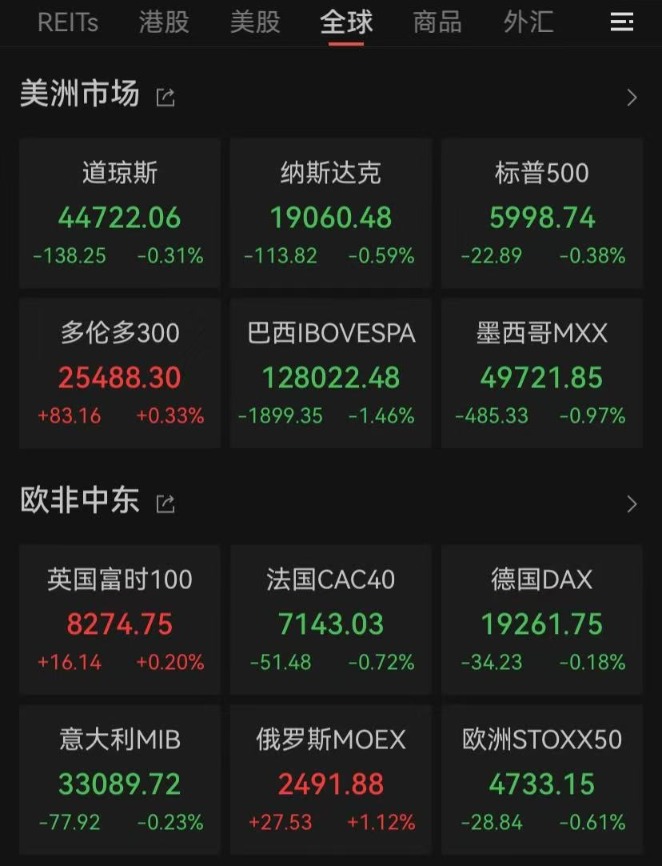The width and height of the screenshot is (662, 866).
Task: Open the 标普500 index card
Action: tap(542, 213)
